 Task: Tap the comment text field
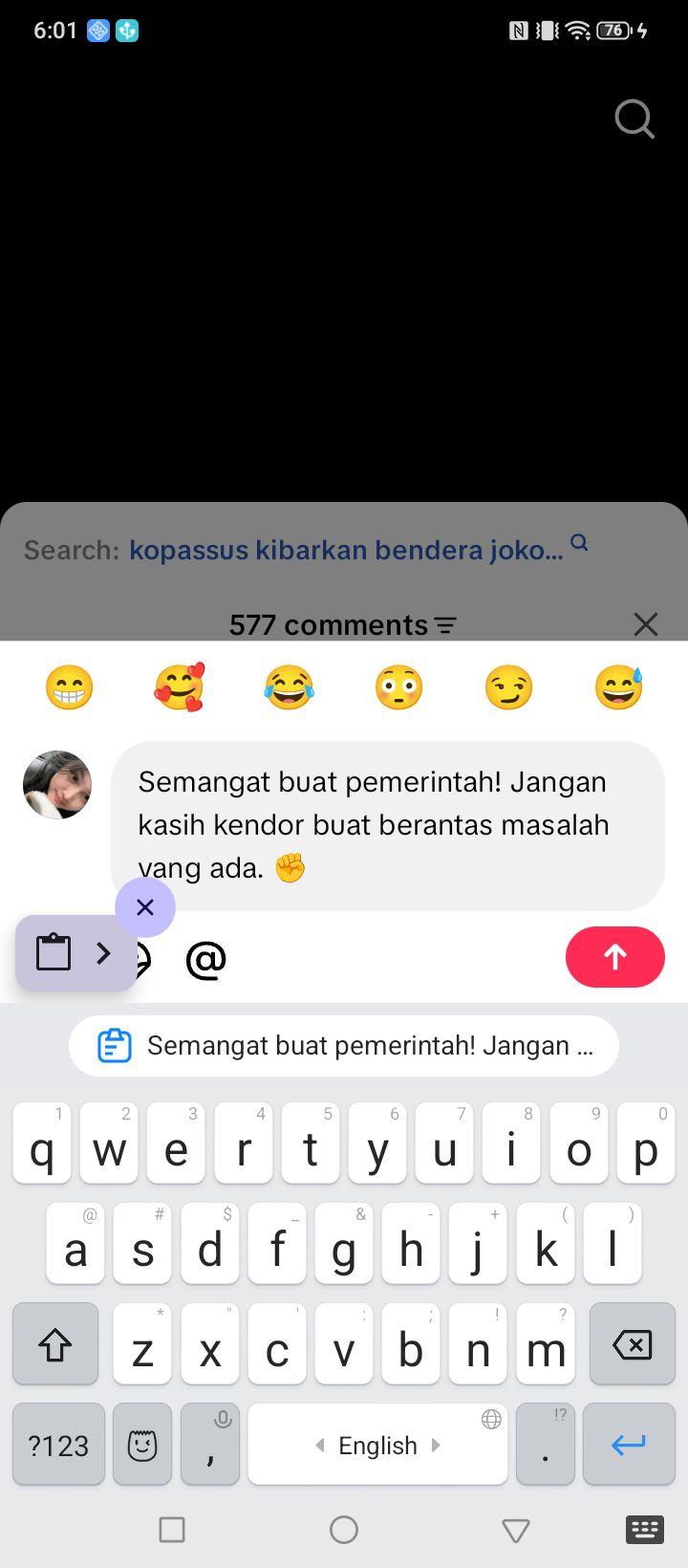pos(388,825)
